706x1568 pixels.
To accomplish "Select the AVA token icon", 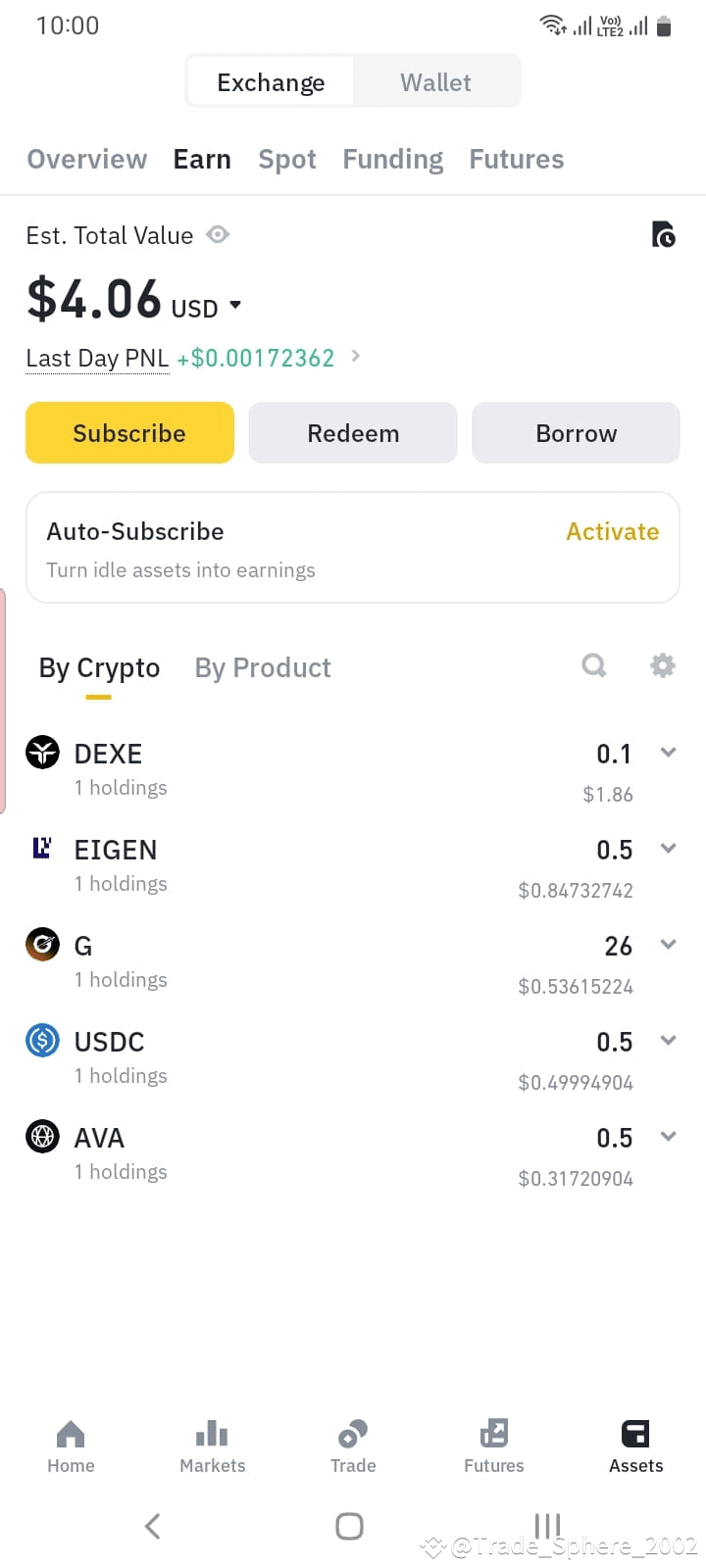I will click(42, 1137).
